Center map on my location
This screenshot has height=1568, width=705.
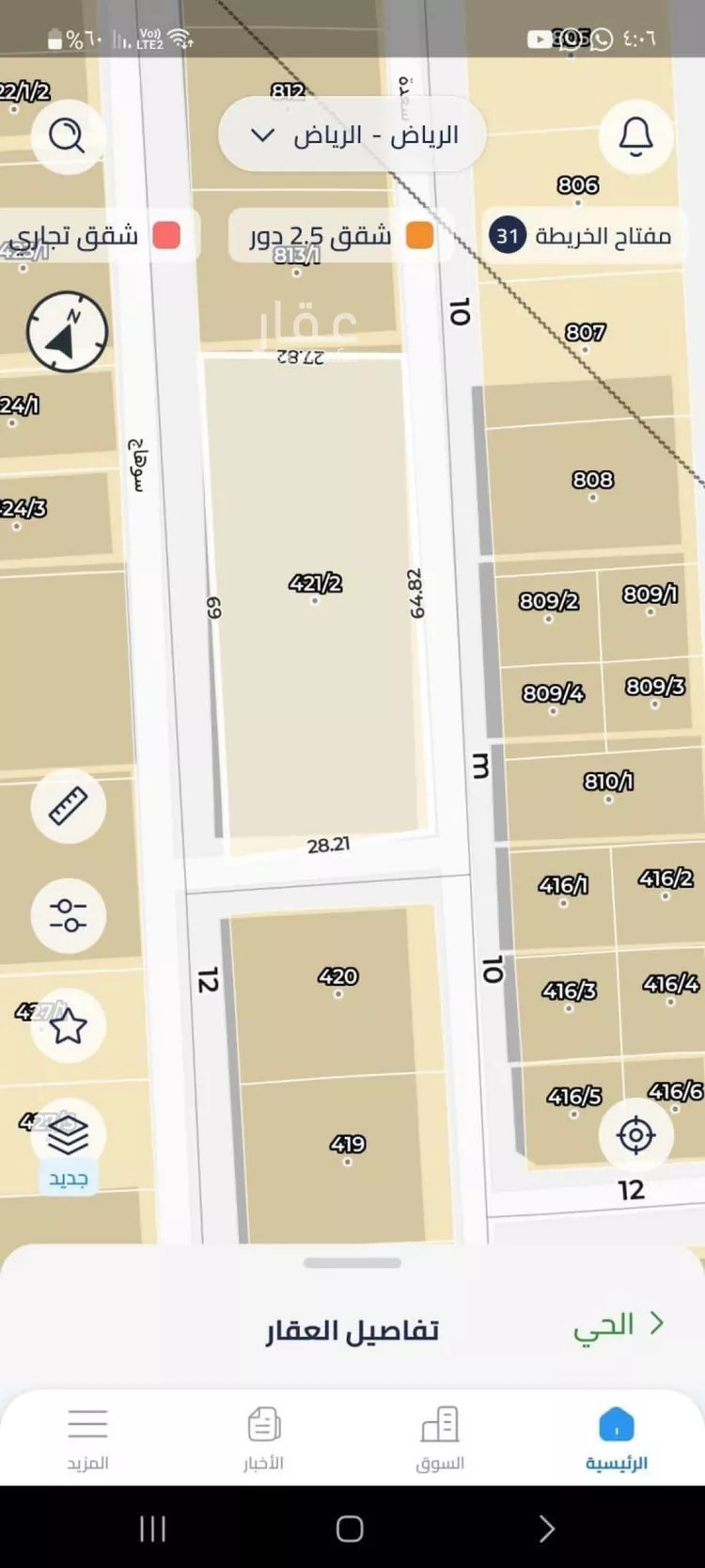636,1135
